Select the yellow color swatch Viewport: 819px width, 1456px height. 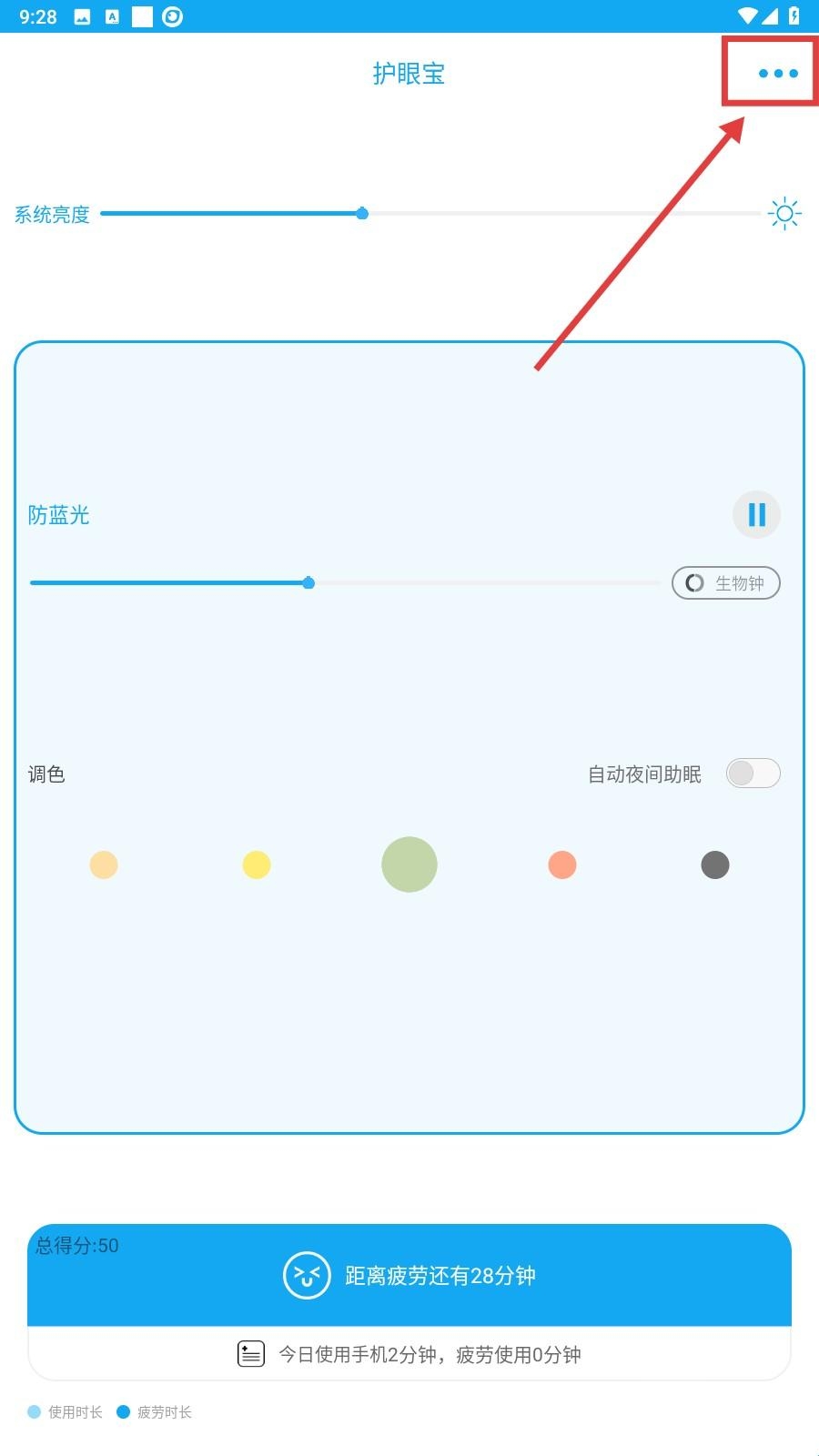(x=257, y=864)
